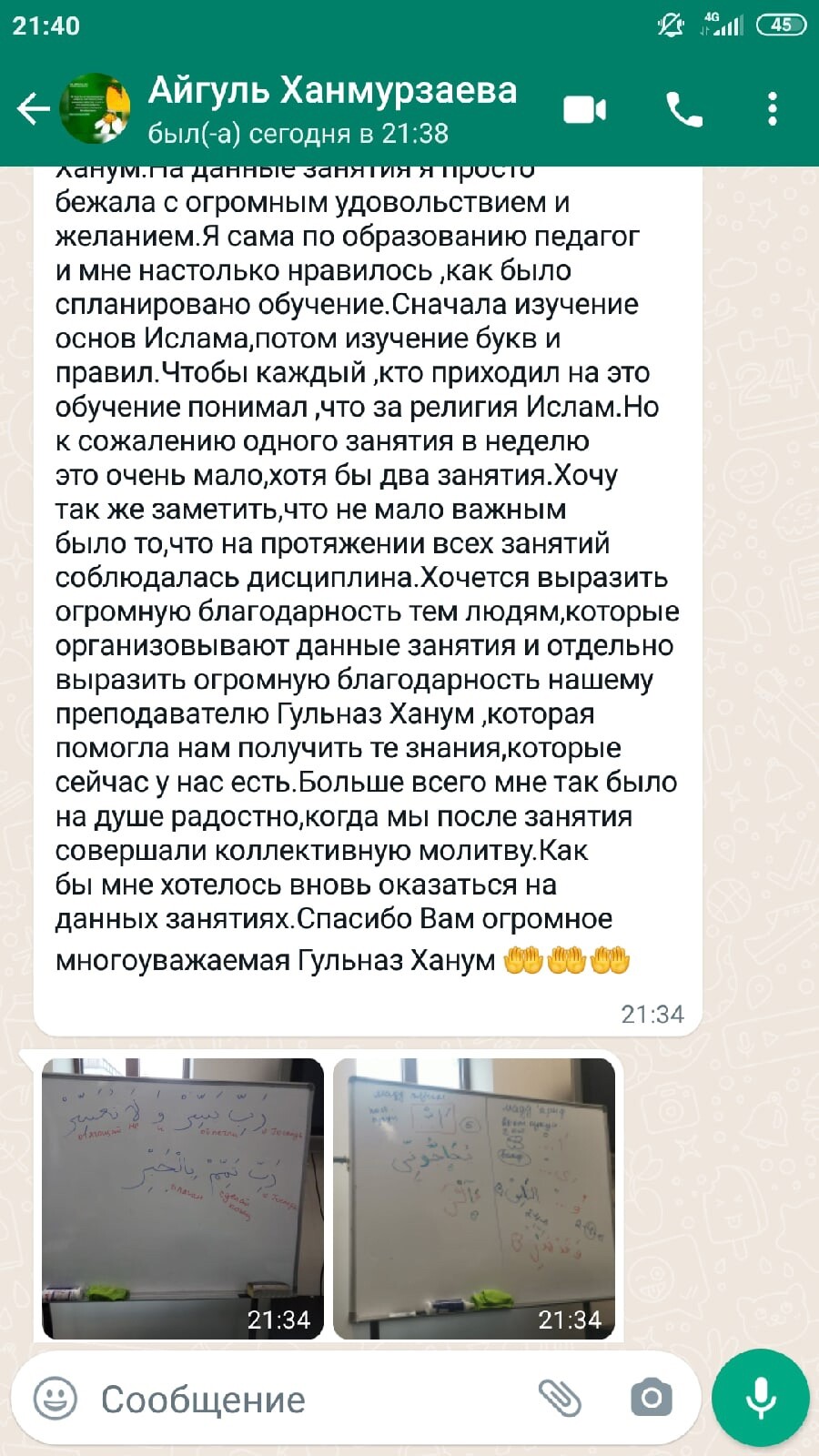
Task: Open Айгуль Ханмурзаева's contact info
Action: 332,109
